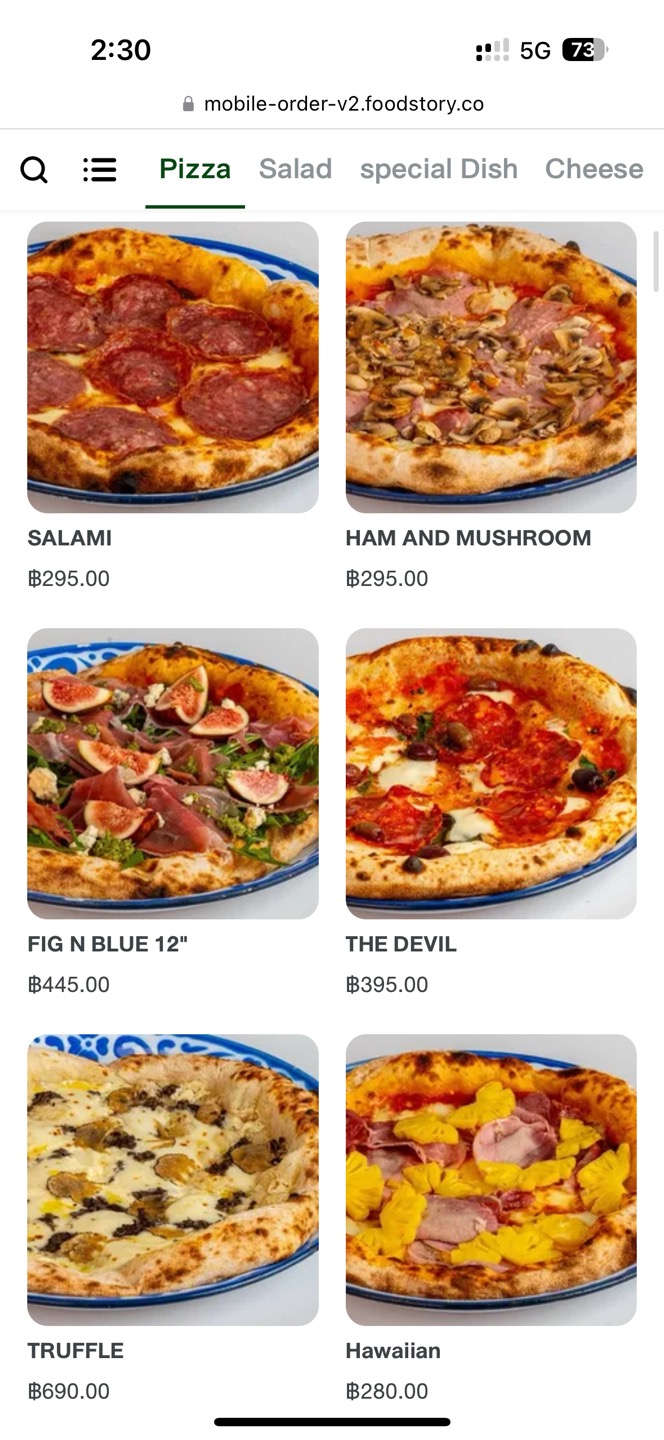The width and height of the screenshot is (664, 1440).
Task: Switch to the special Dish tab
Action: click(x=439, y=169)
